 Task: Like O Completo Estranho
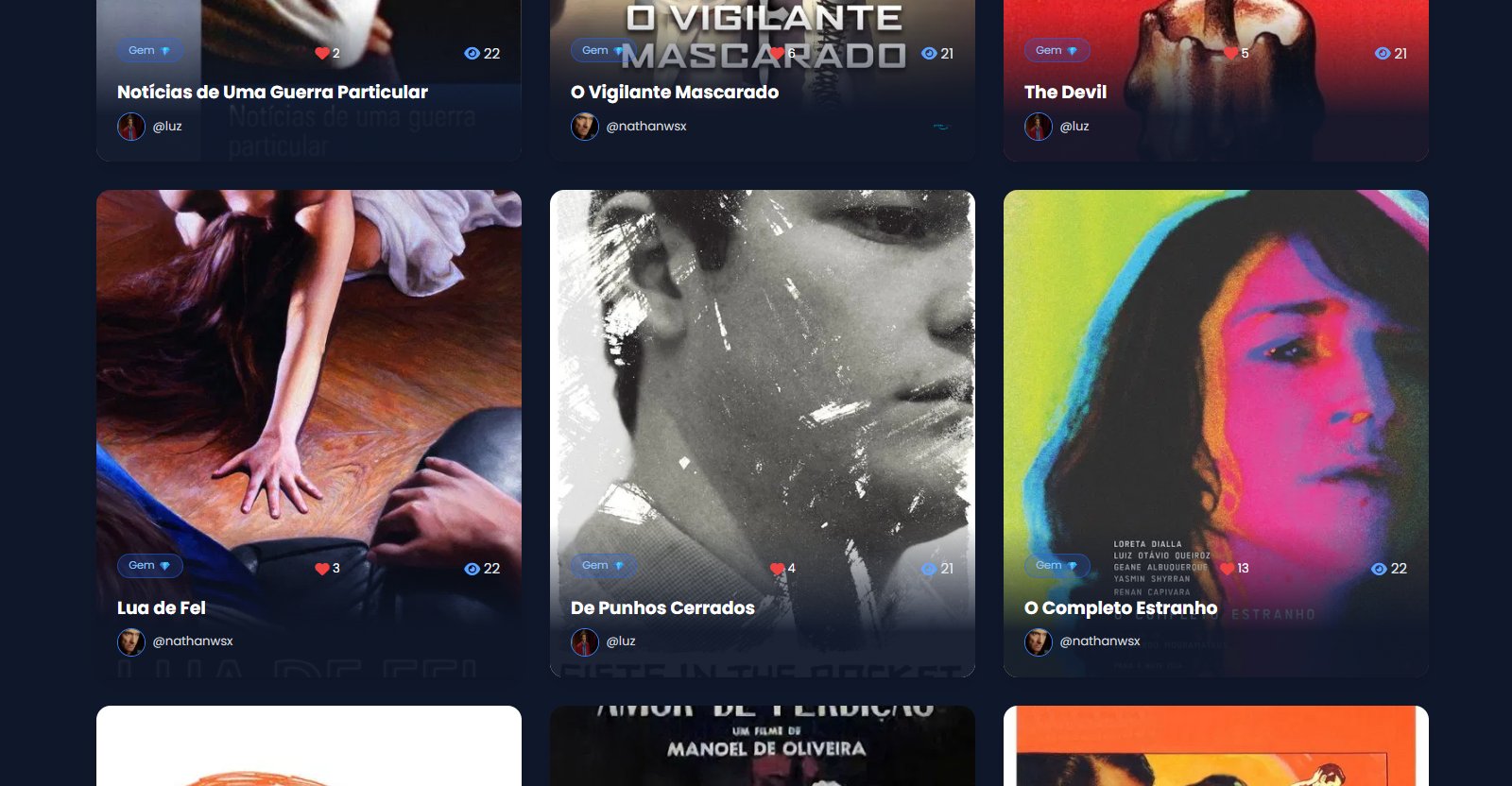click(x=1228, y=569)
